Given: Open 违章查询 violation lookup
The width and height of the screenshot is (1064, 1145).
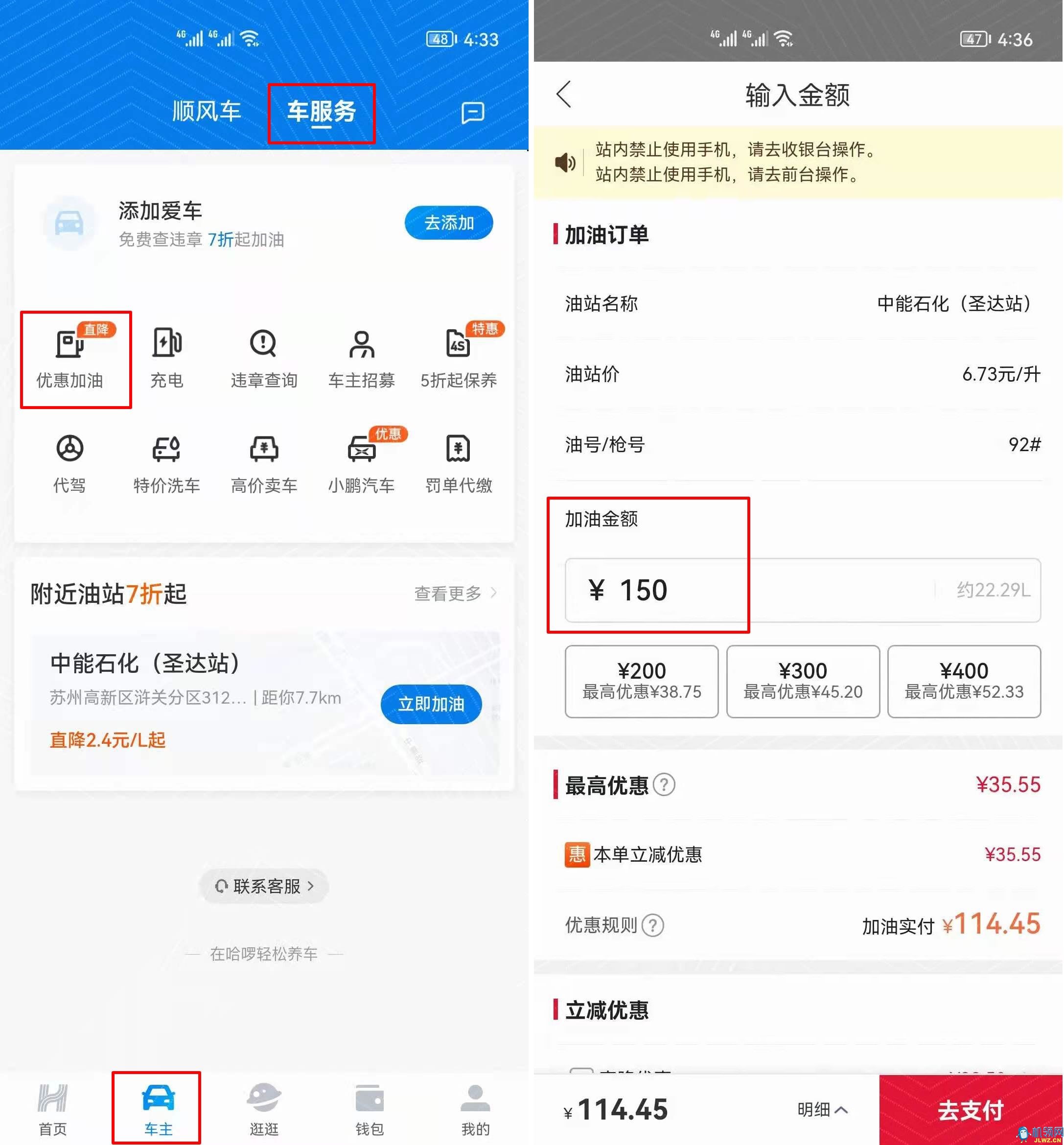Looking at the screenshot, I should click(x=264, y=359).
